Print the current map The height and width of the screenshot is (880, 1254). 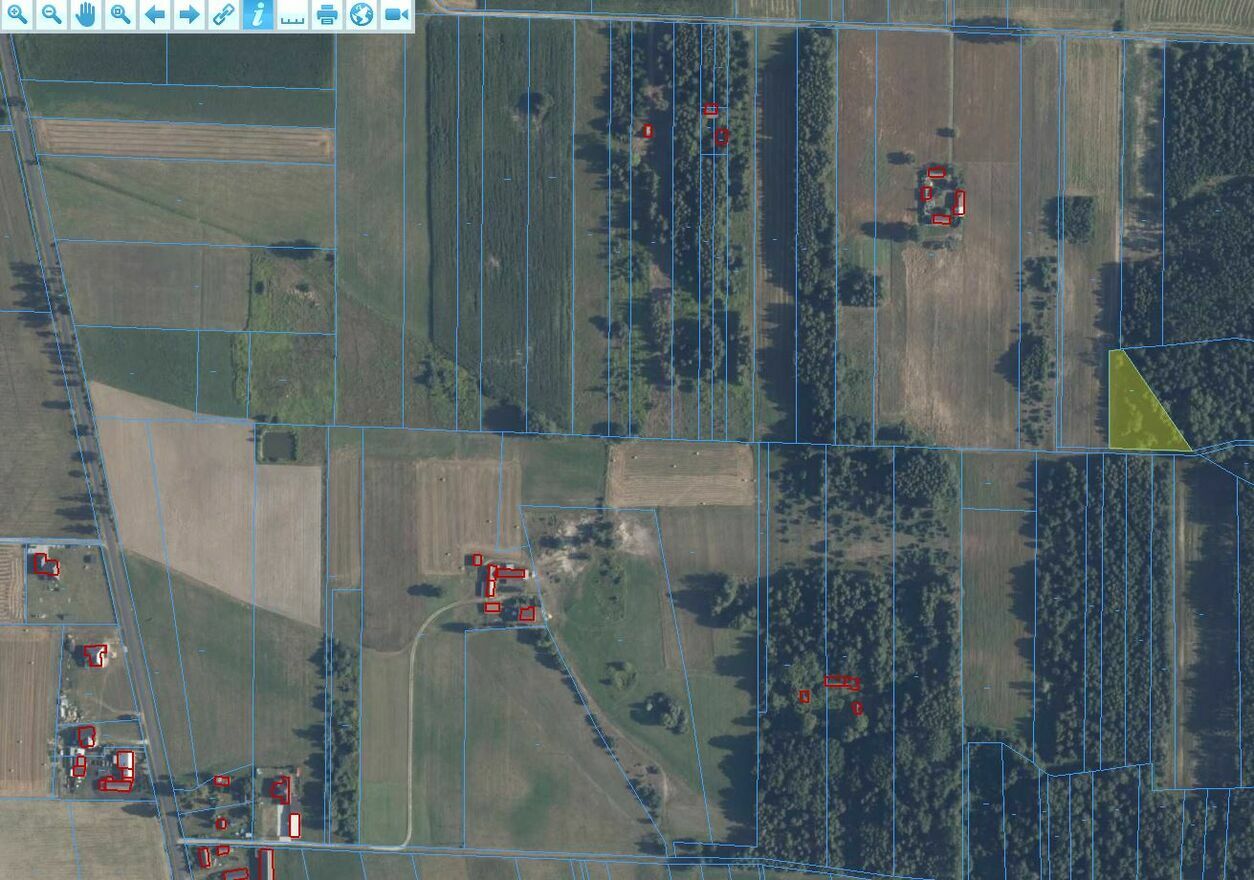pos(327,15)
